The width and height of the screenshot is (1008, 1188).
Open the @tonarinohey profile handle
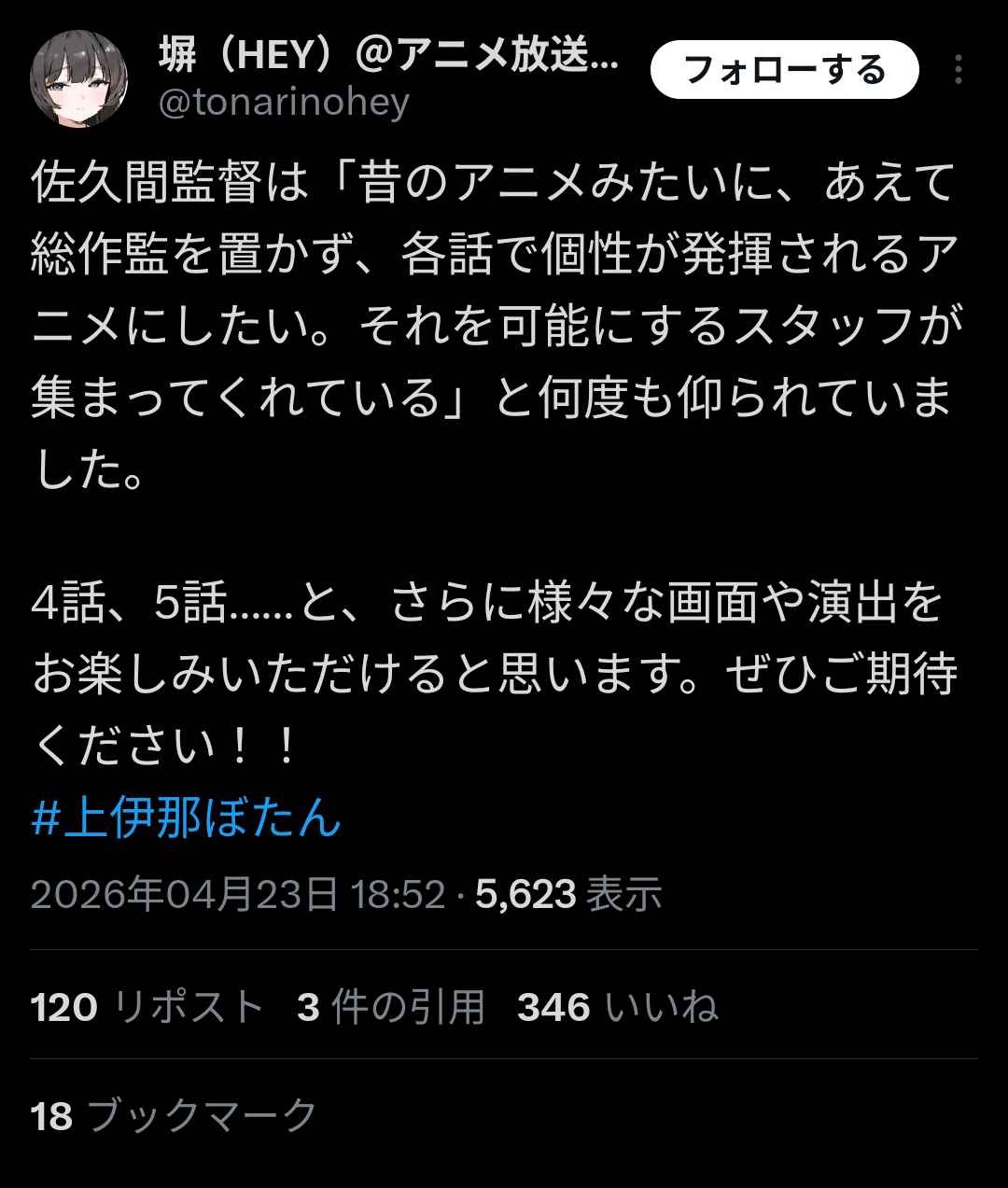(x=284, y=103)
